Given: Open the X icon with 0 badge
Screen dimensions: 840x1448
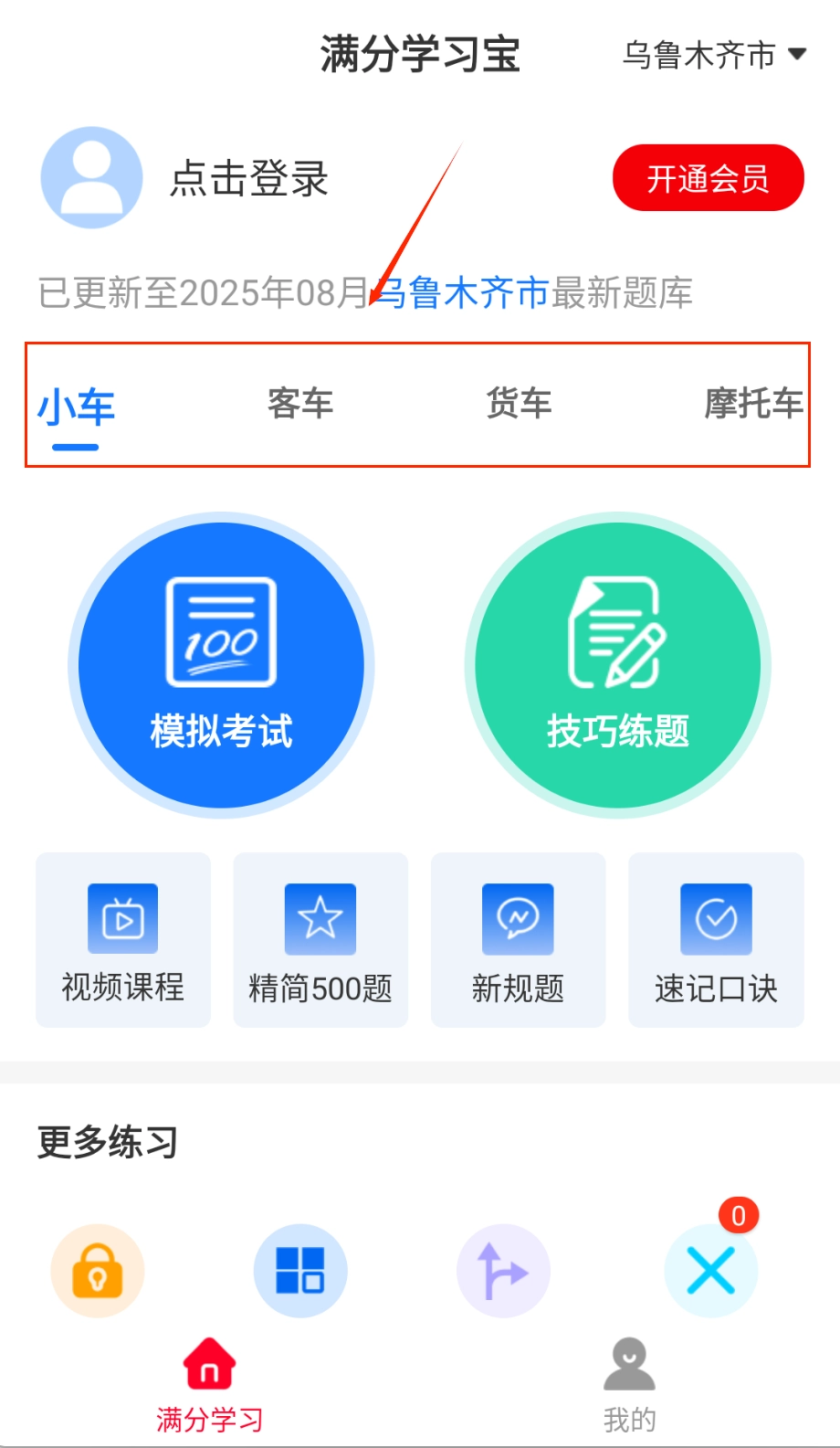Looking at the screenshot, I should coord(711,1271).
